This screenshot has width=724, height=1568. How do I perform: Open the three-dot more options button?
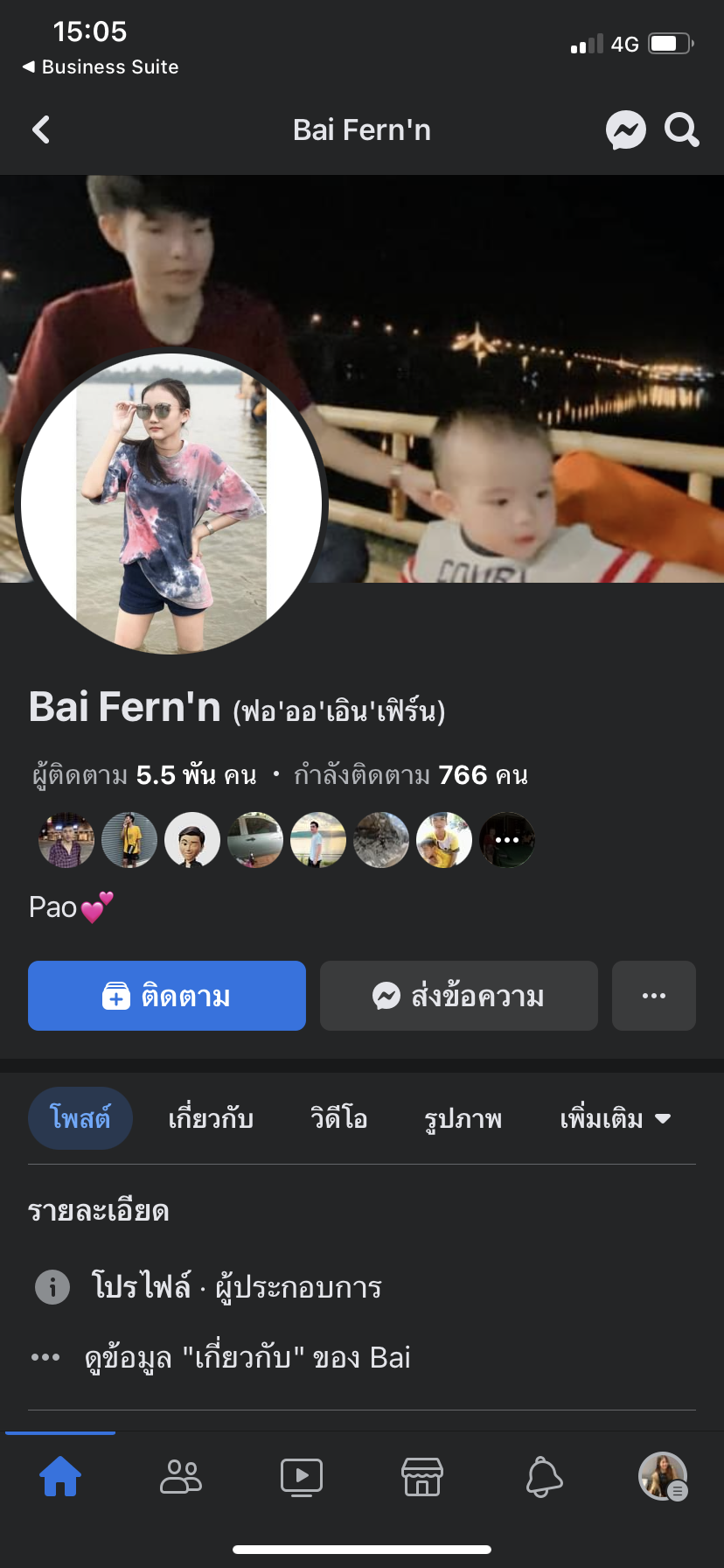[654, 996]
